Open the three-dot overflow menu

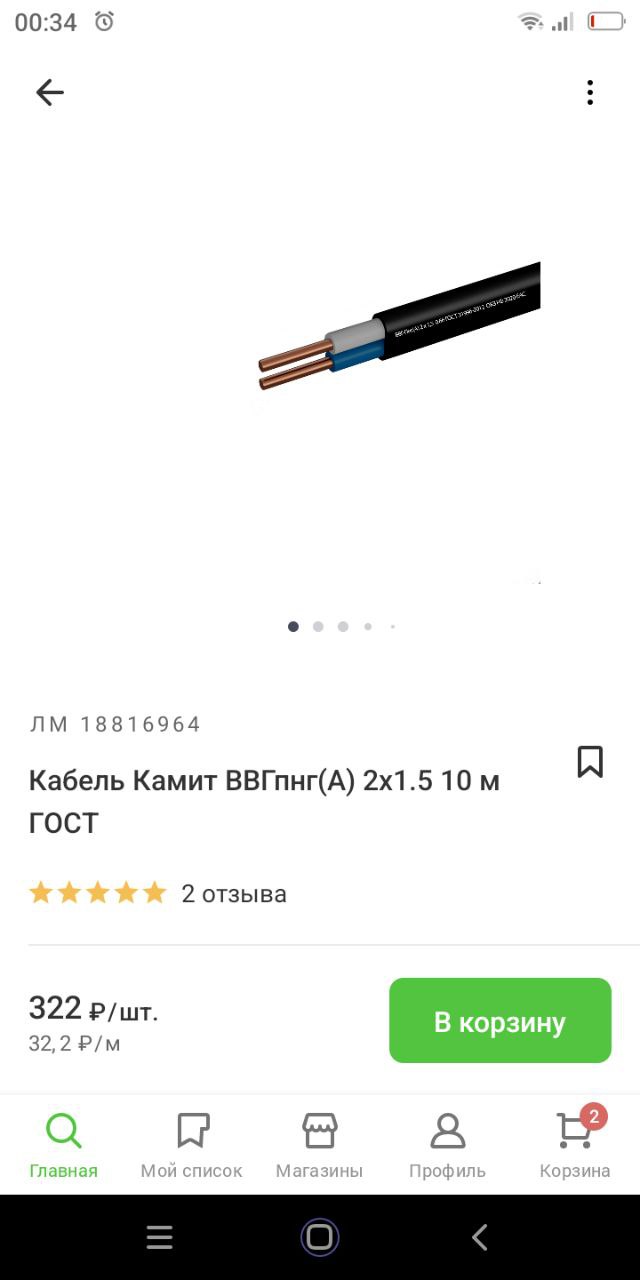point(590,93)
